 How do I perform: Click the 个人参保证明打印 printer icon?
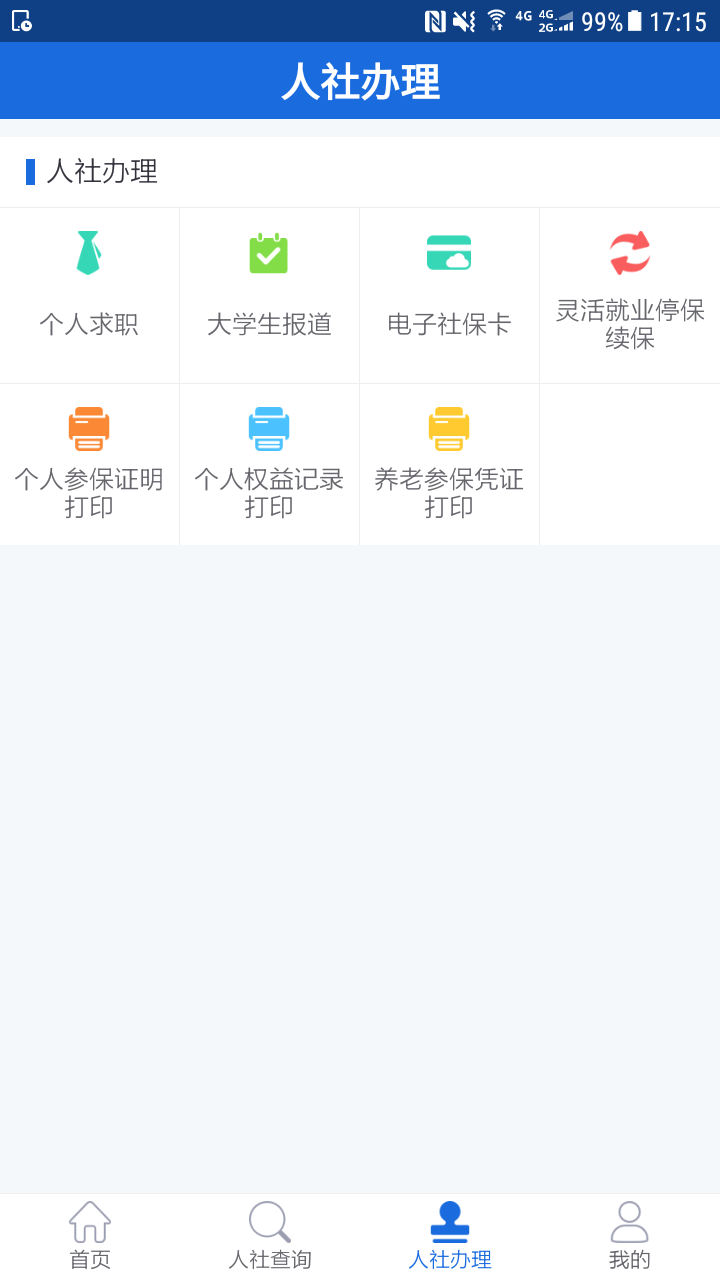(89, 428)
